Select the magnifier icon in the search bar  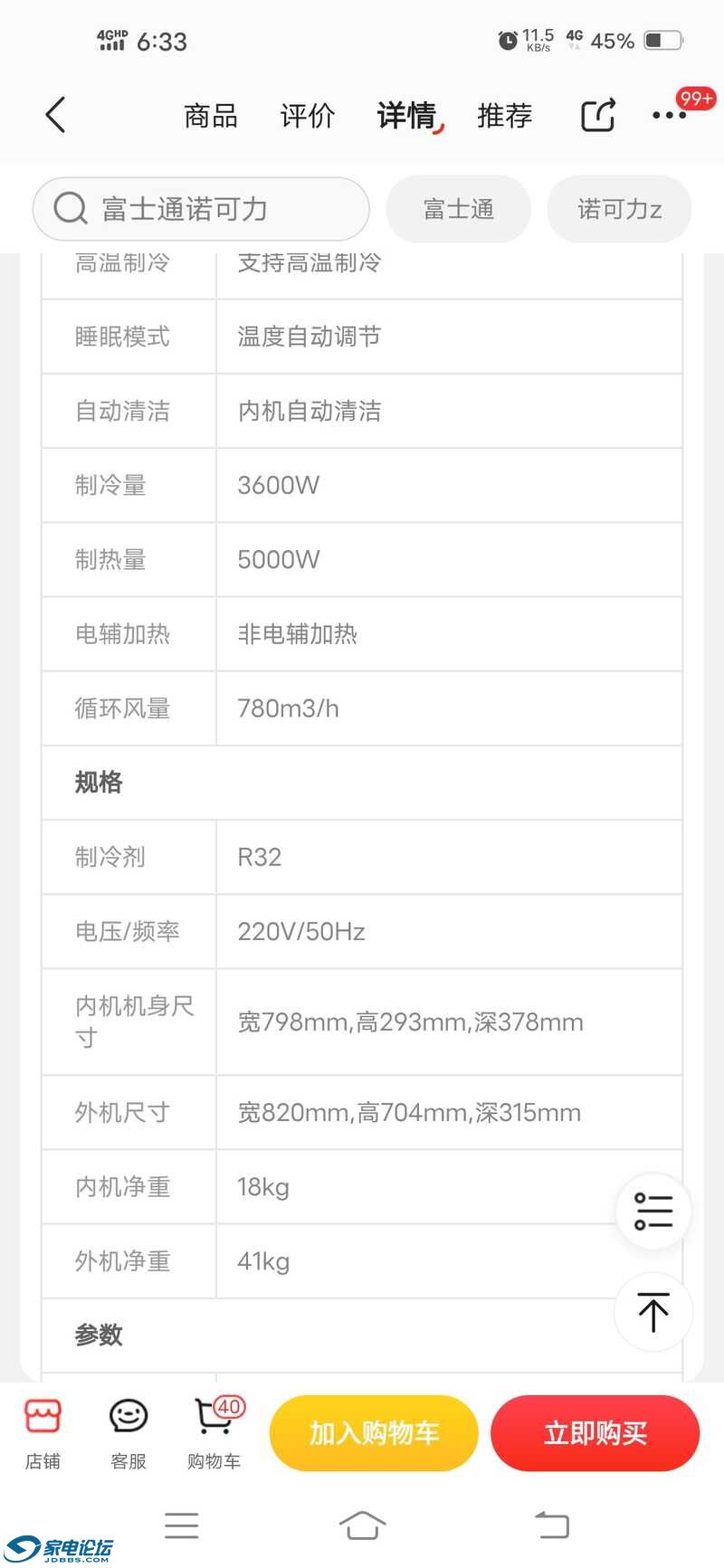tap(70, 208)
